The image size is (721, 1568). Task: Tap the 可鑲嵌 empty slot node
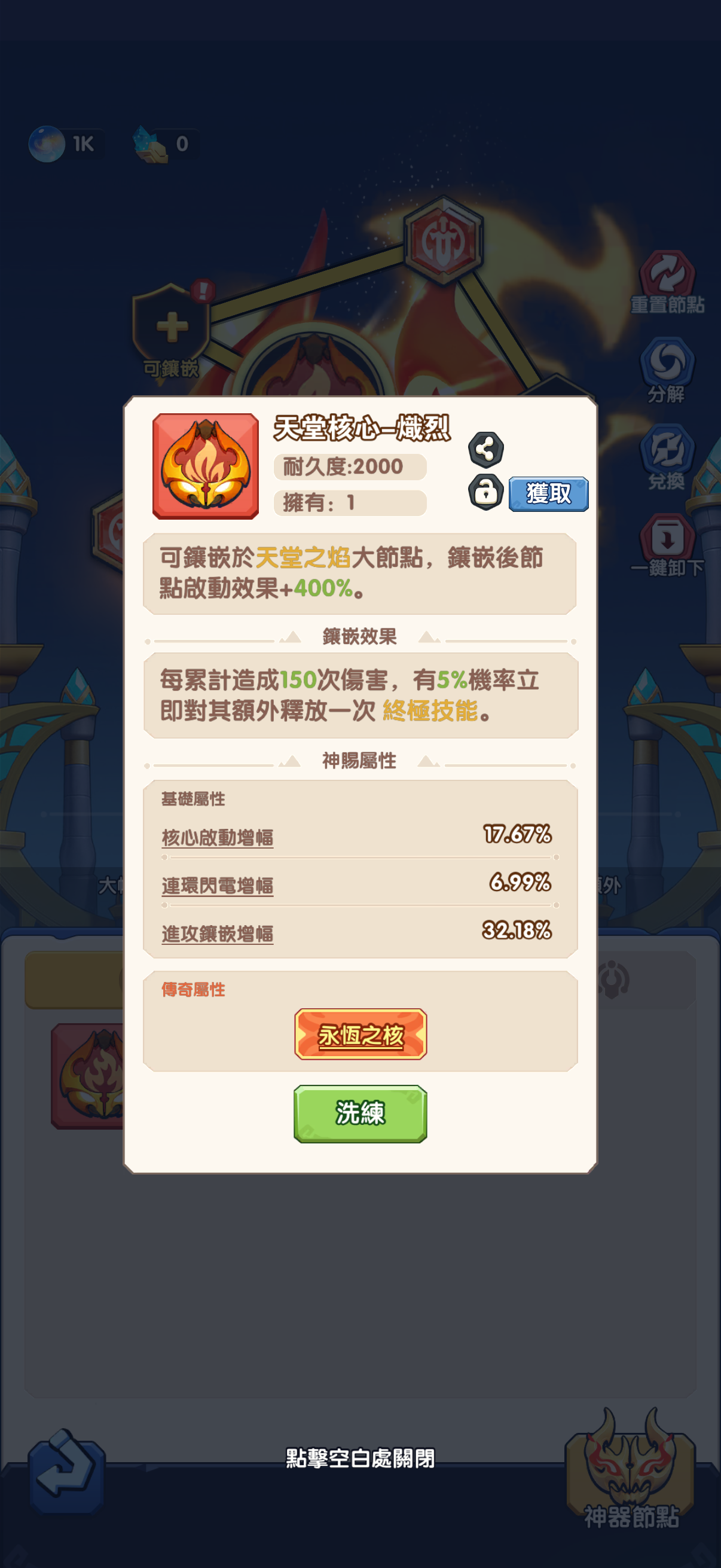pyautogui.click(x=172, y=332)
